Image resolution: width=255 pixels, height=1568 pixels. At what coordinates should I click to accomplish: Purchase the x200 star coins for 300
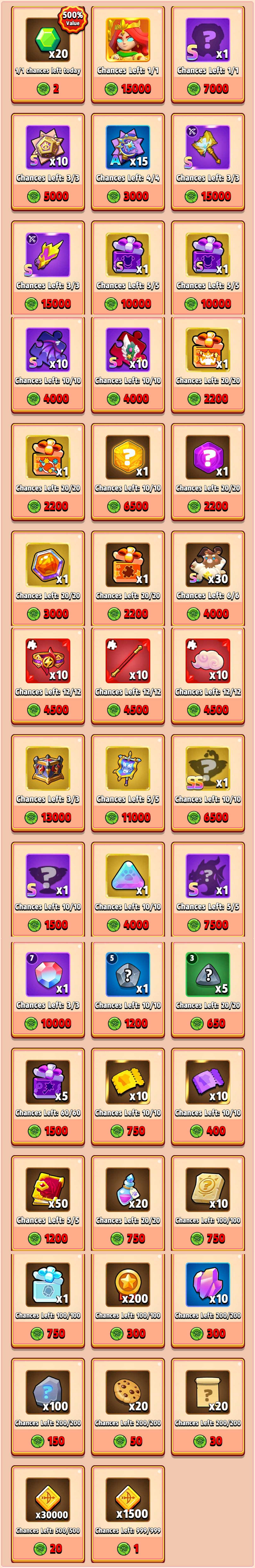click(x=128, y=1299)
